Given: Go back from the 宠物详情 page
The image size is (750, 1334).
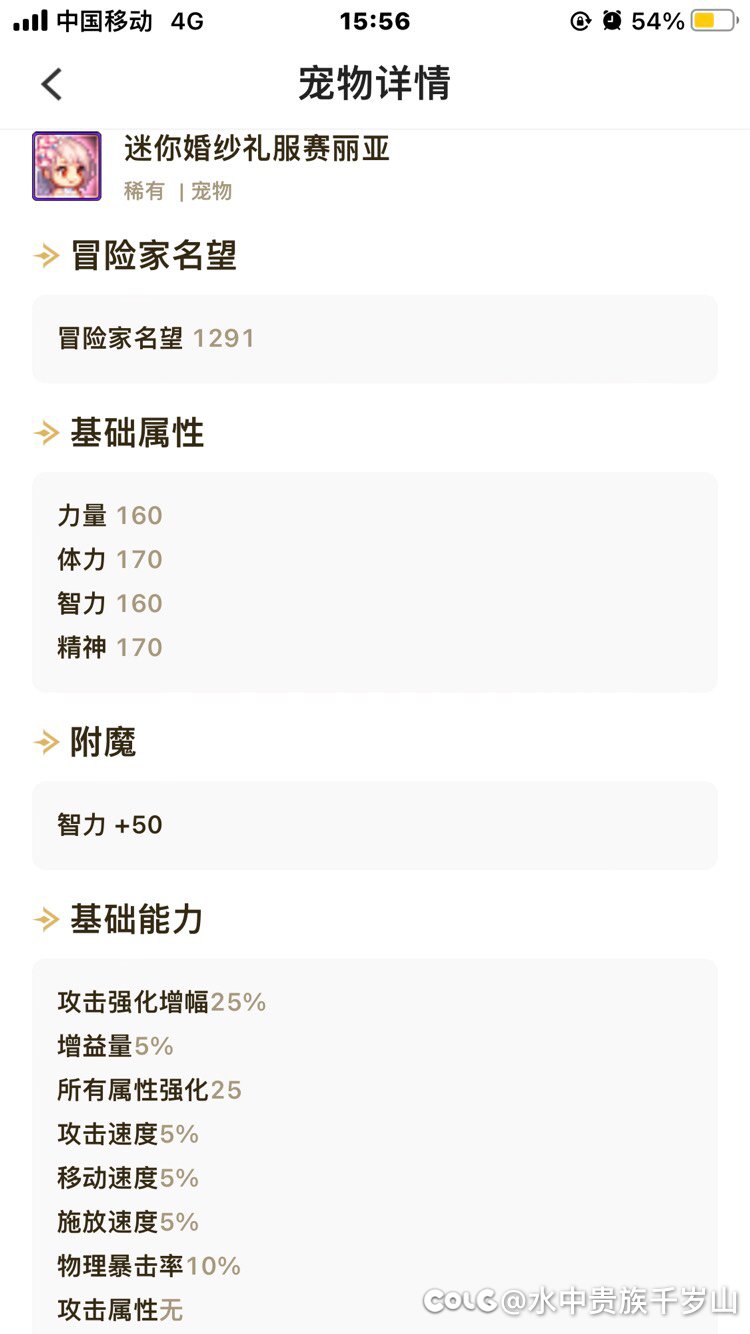Looking at the screenshot, I should (52, 84).
